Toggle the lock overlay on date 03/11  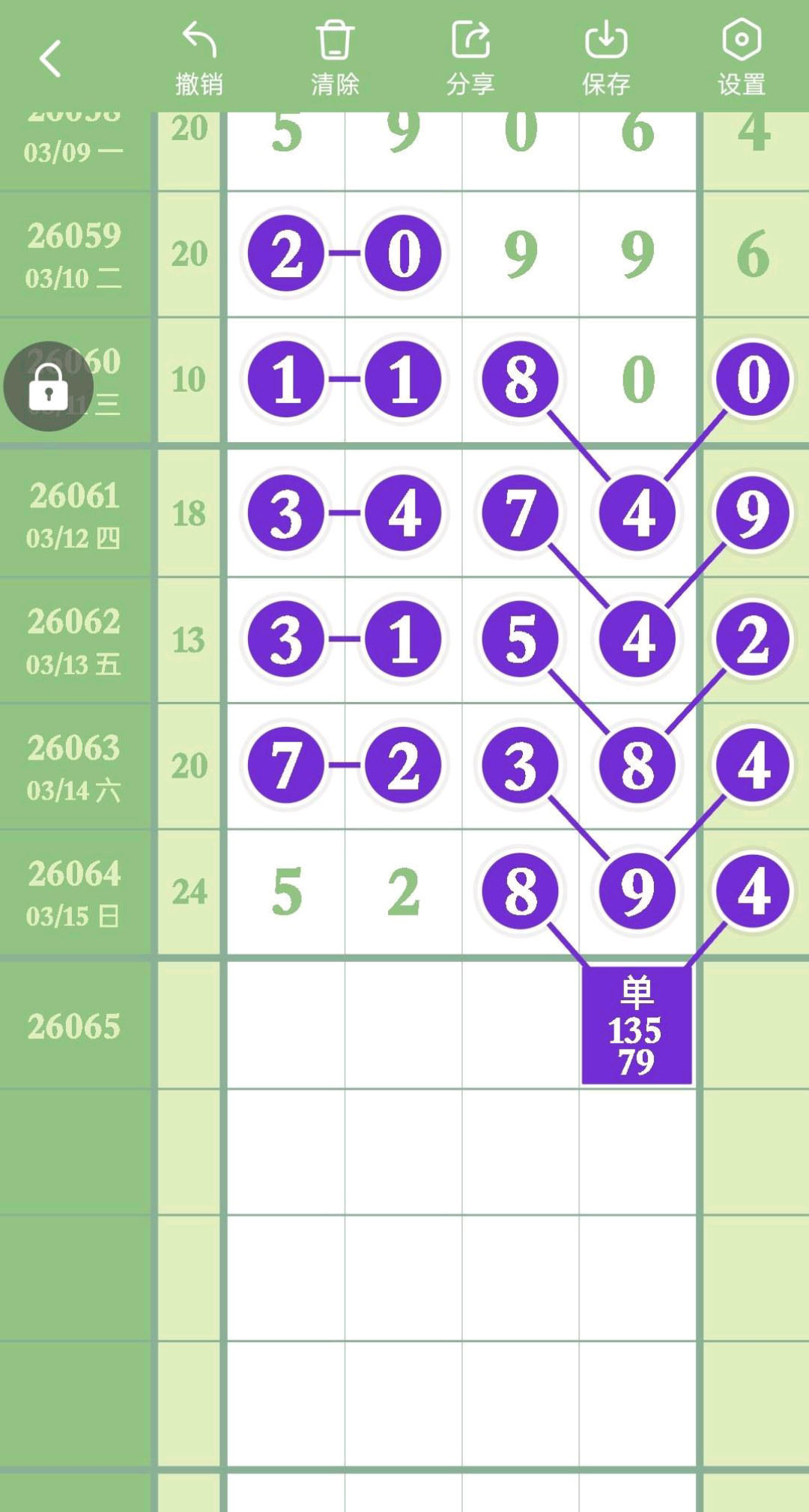click(x=49, y=385)
